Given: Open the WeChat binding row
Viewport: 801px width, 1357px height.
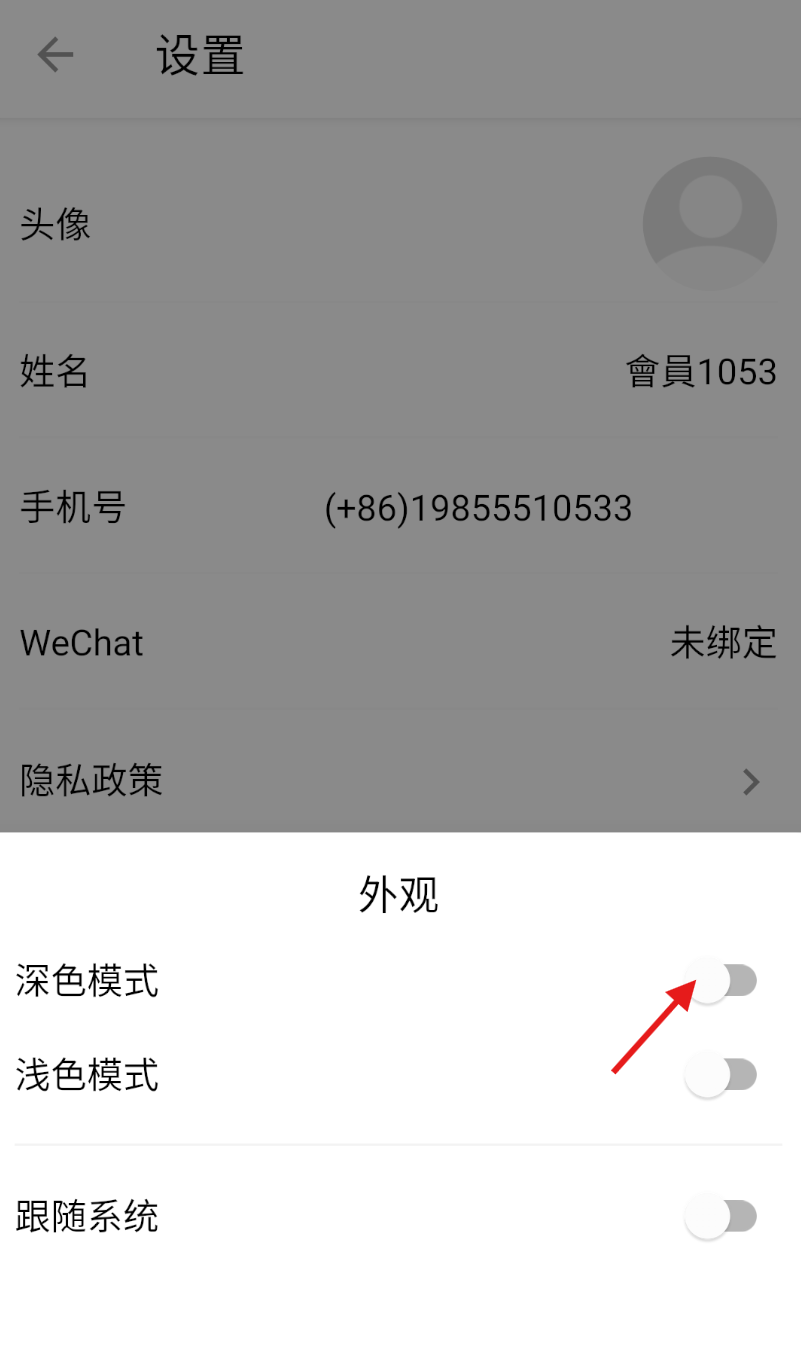Looking at the screenshot, I should (x=400, y=642).
